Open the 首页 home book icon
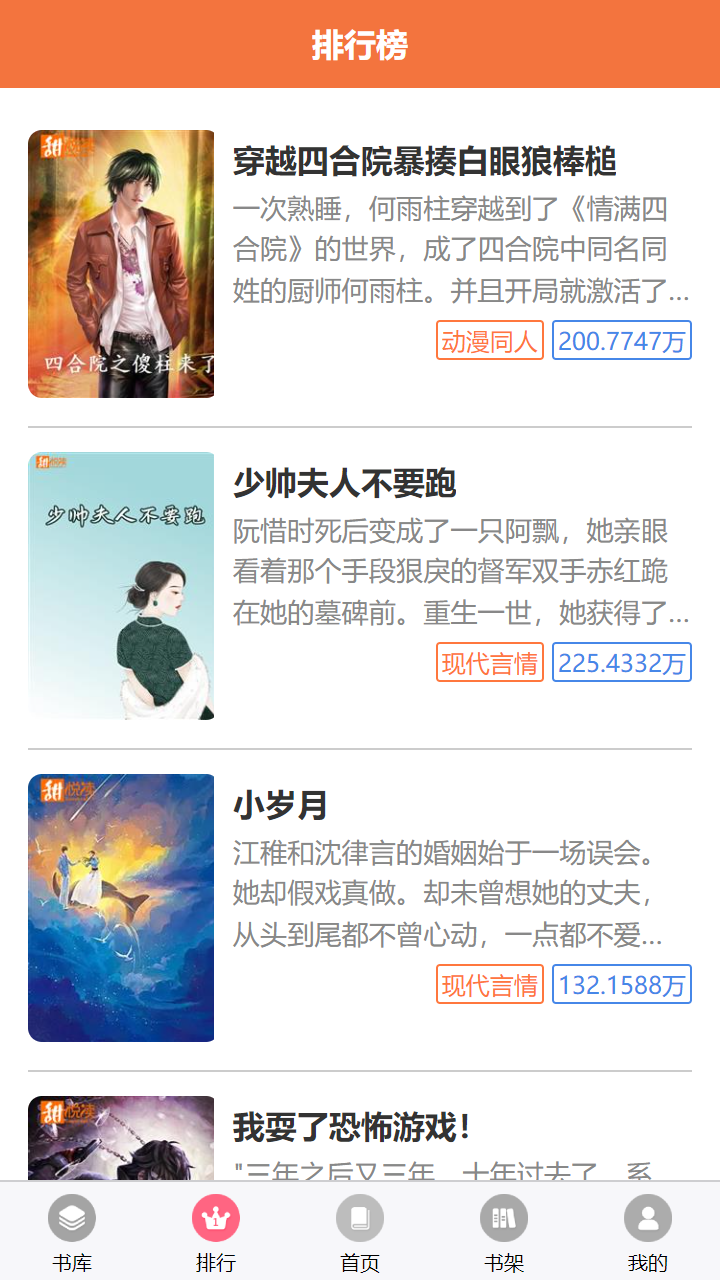720x1280 pixels. tap(359, 1218)
